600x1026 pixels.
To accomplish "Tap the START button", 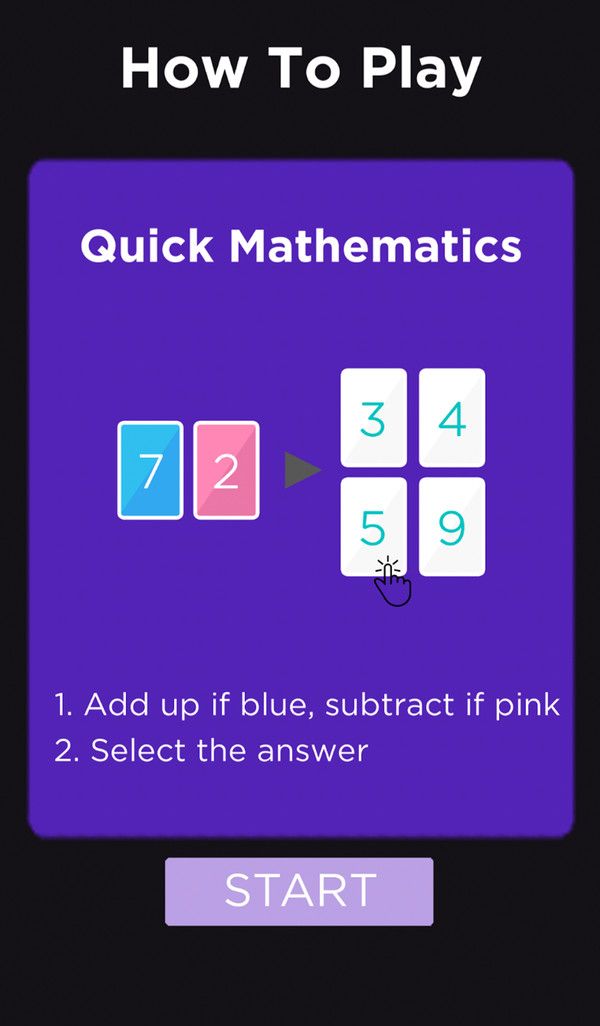I will (299, 891).
